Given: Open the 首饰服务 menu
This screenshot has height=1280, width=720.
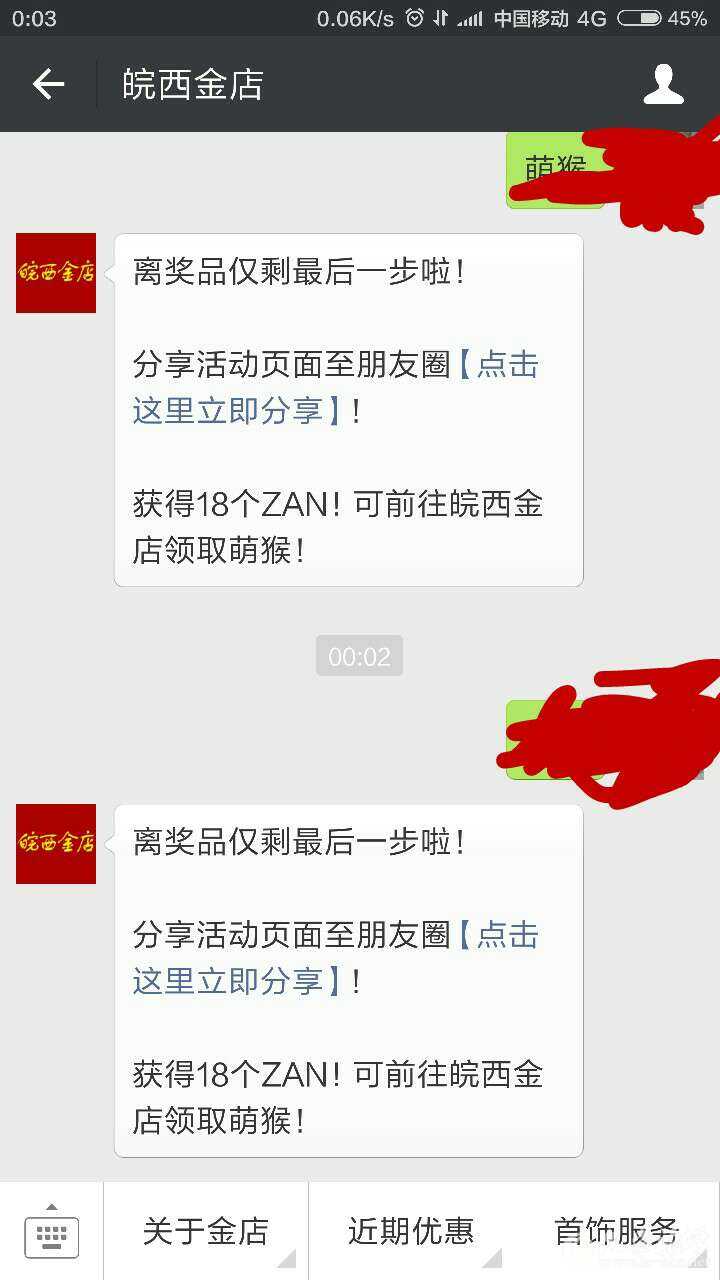Looking at the screenshot, I should [x=615, y=1232].
